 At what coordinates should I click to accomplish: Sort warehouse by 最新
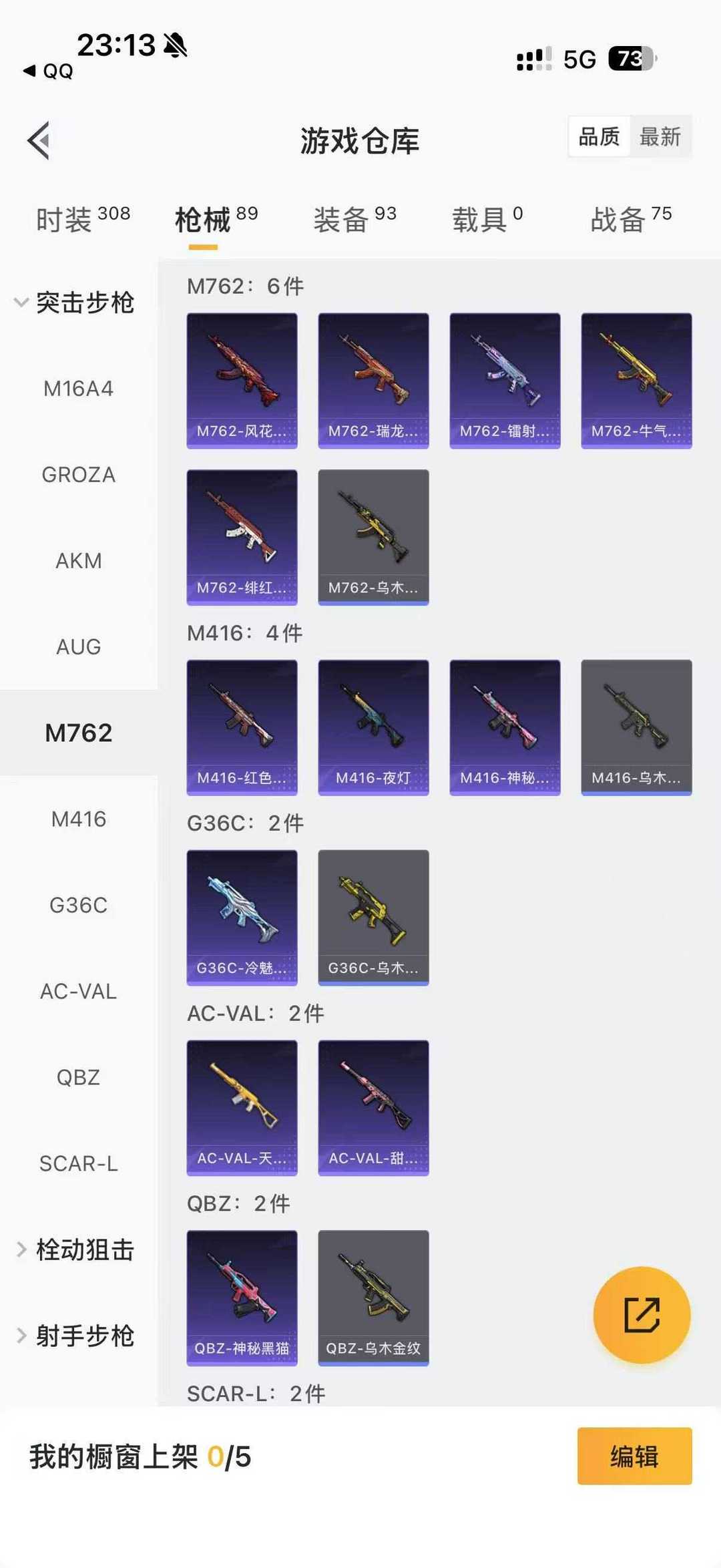(660, 137)
